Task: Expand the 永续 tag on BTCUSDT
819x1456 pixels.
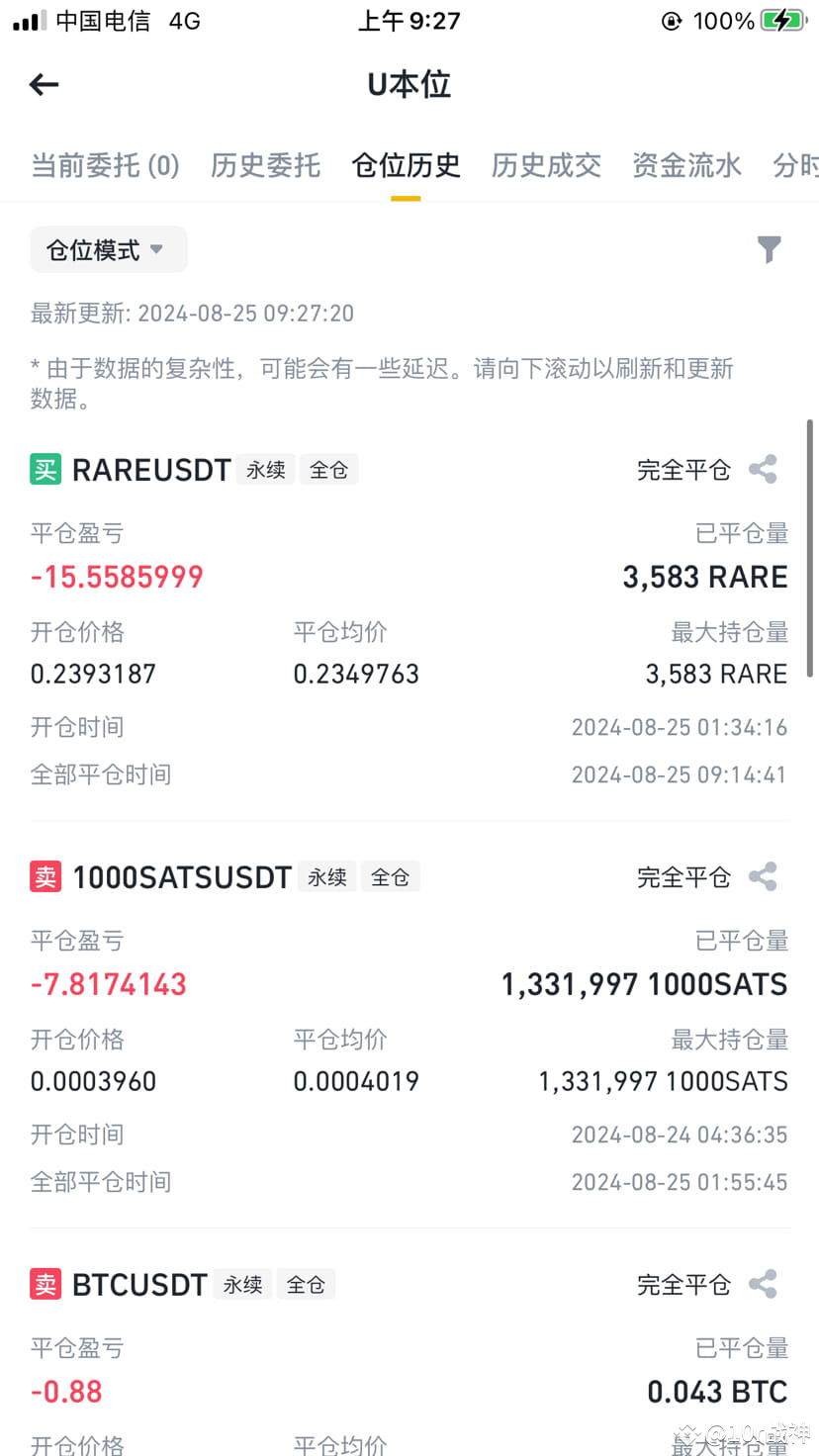Action: 242,1284
